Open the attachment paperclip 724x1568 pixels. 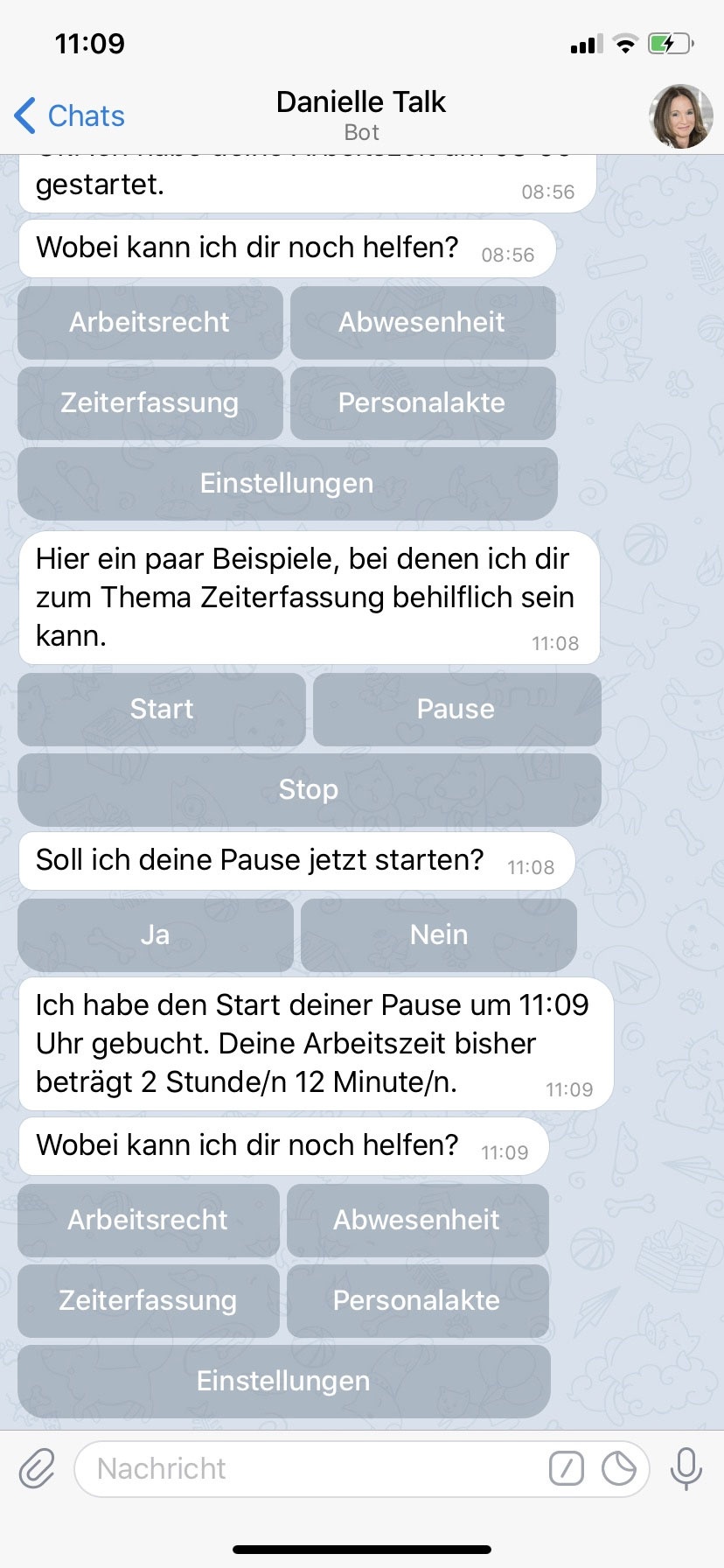click(37, 1468)
